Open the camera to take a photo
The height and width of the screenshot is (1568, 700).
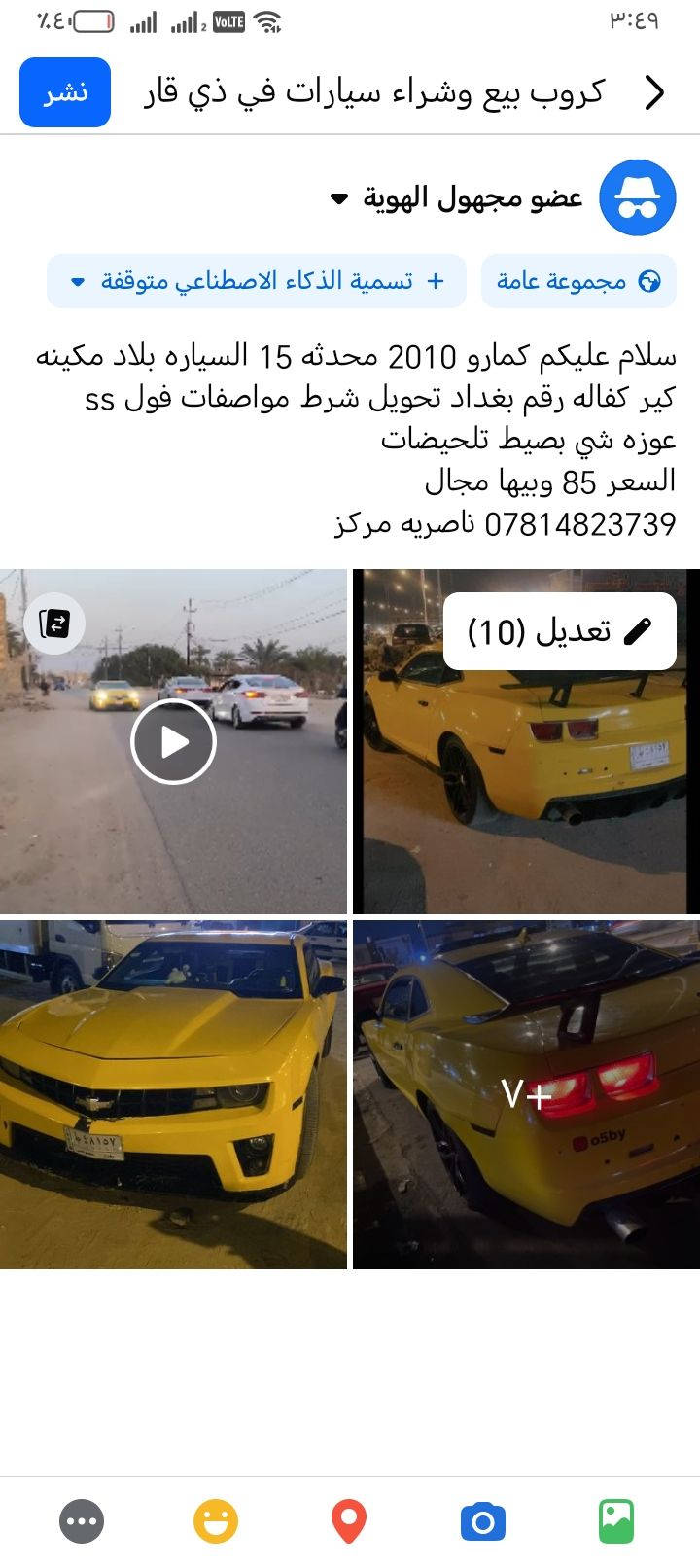click(482, 1521)
